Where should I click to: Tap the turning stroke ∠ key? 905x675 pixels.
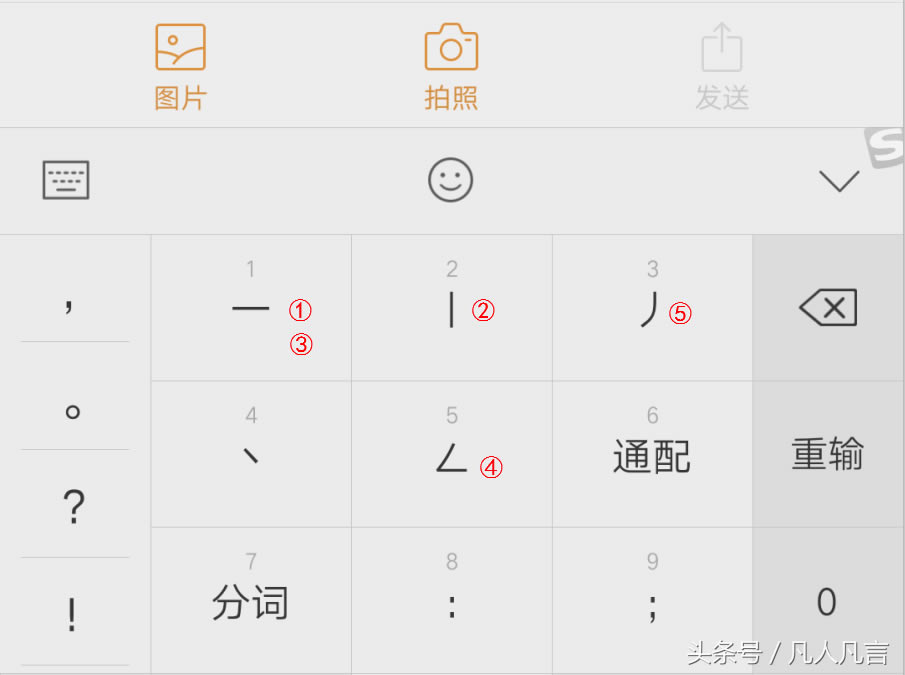[452, 454]
